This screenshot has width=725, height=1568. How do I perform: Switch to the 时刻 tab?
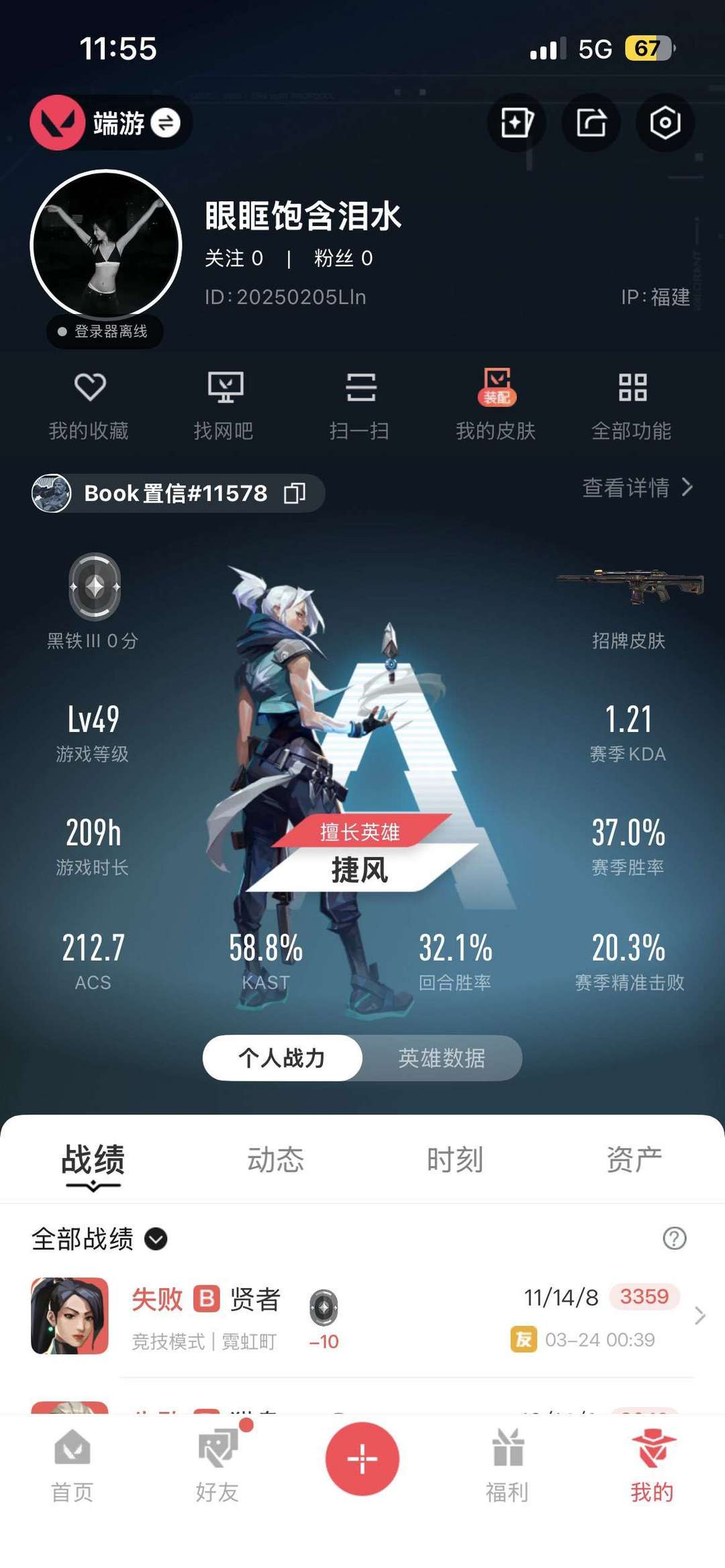click(x=455, y=1160)
